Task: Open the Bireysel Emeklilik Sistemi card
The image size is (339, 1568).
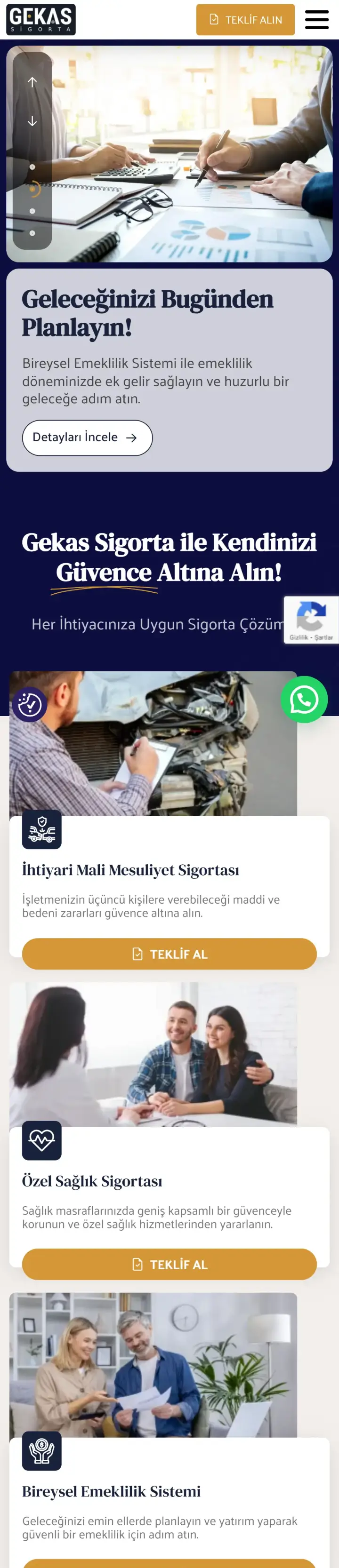Action: click(111, 1491)
